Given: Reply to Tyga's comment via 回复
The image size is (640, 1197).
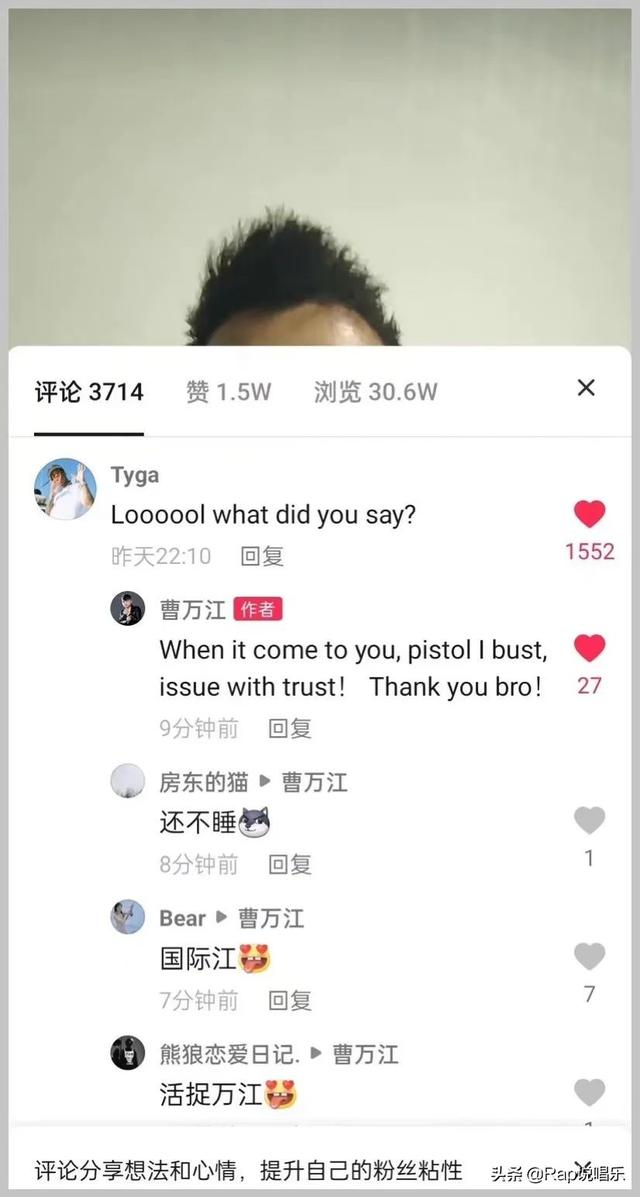Looking at the screenshot, I should click(x=262, y=556).
